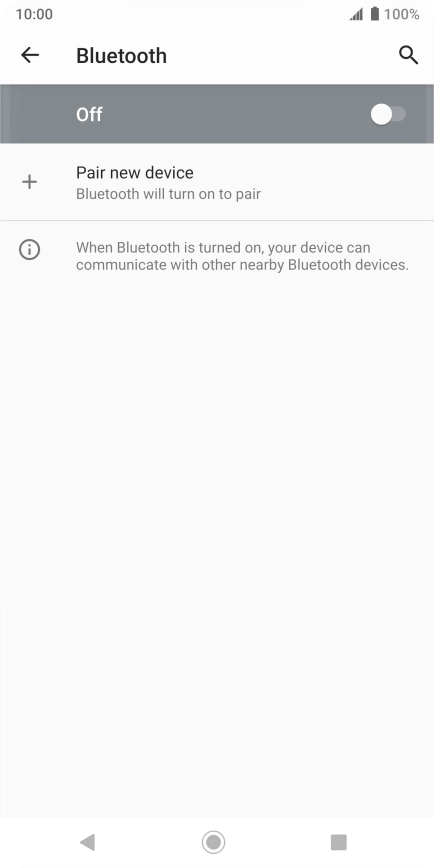Image resolution: width=434 pixels, height=868 pixels.
Task: Go back using the app bar arrow
Action: coord(30,55)
